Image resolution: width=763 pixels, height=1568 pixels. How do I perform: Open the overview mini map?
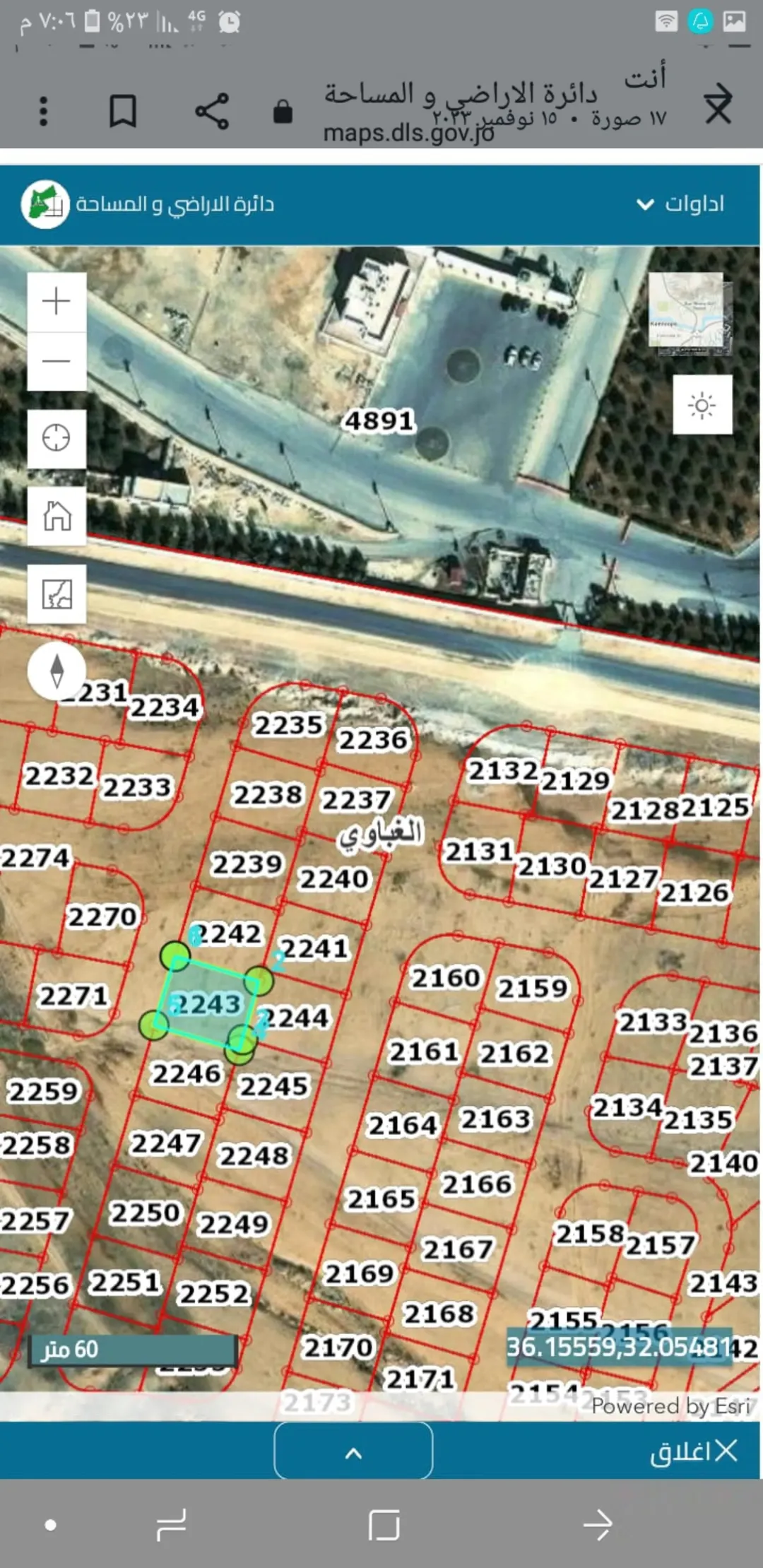click(690, 314)
